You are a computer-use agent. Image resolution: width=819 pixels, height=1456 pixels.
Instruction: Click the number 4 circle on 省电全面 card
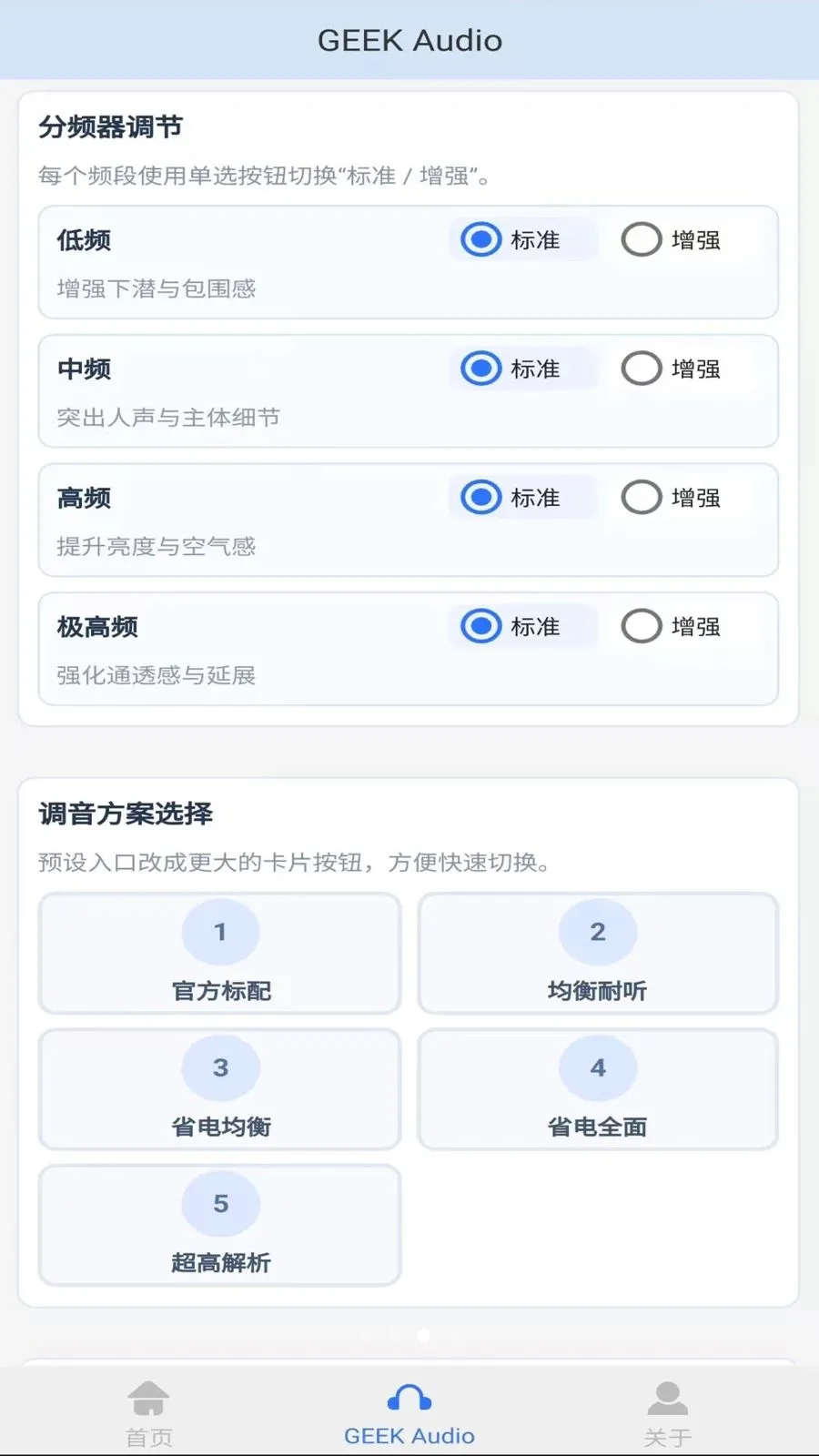point(597,1067)
